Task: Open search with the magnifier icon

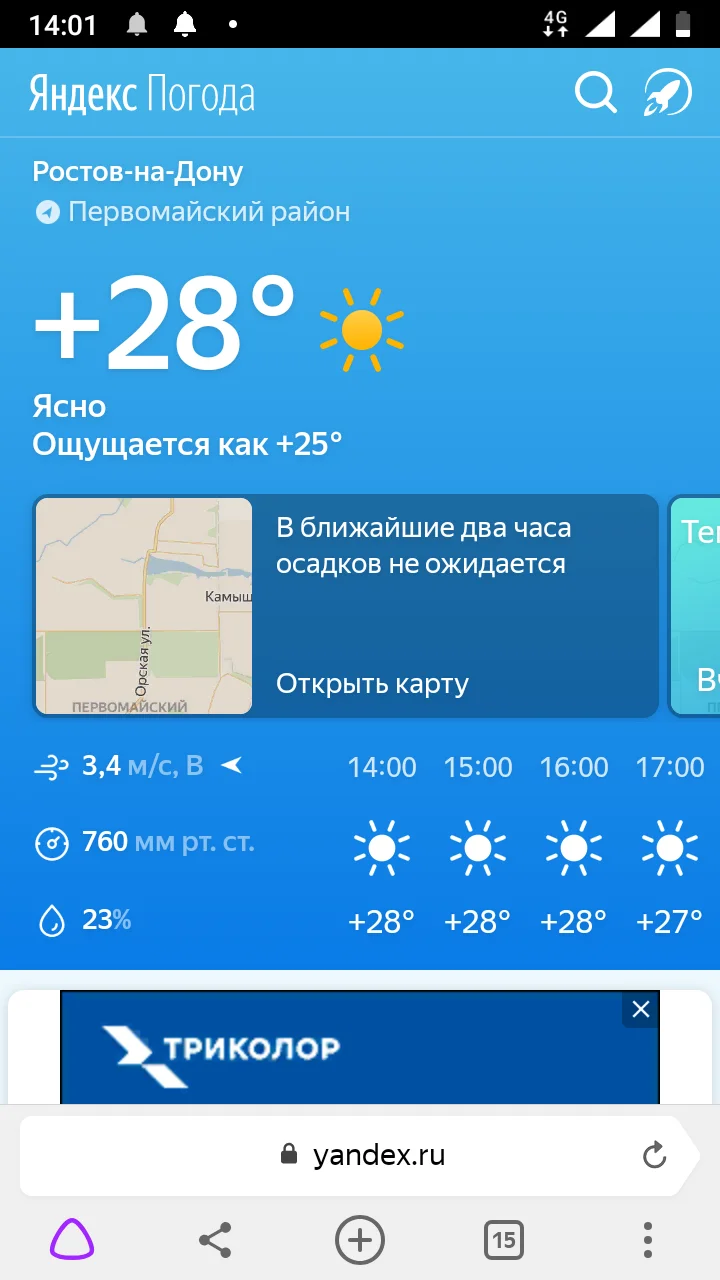Action: coord(596,93)
